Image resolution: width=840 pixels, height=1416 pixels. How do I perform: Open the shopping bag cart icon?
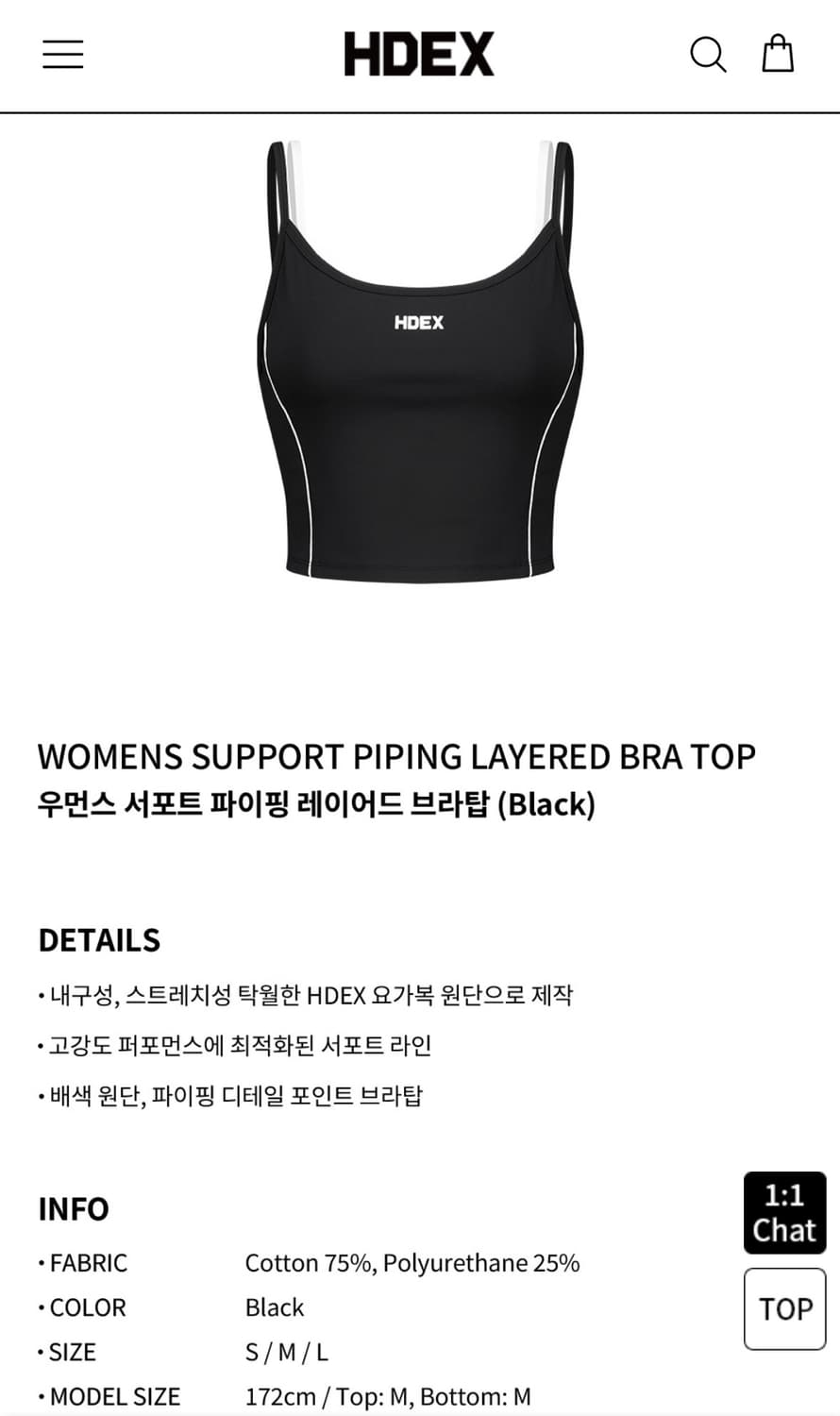click(x=778, y=54)
